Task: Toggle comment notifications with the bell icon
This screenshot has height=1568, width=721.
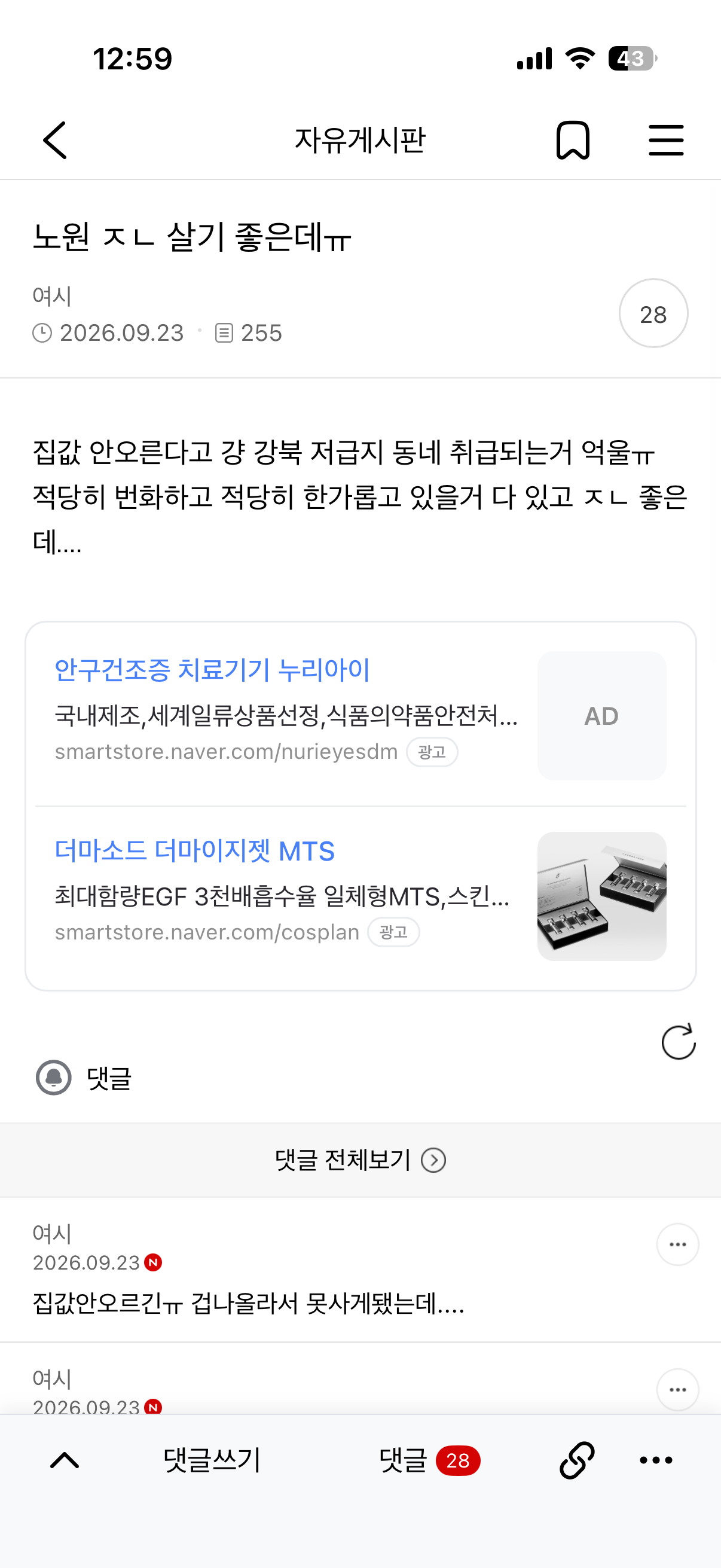Action: (x=54, y=1078)
